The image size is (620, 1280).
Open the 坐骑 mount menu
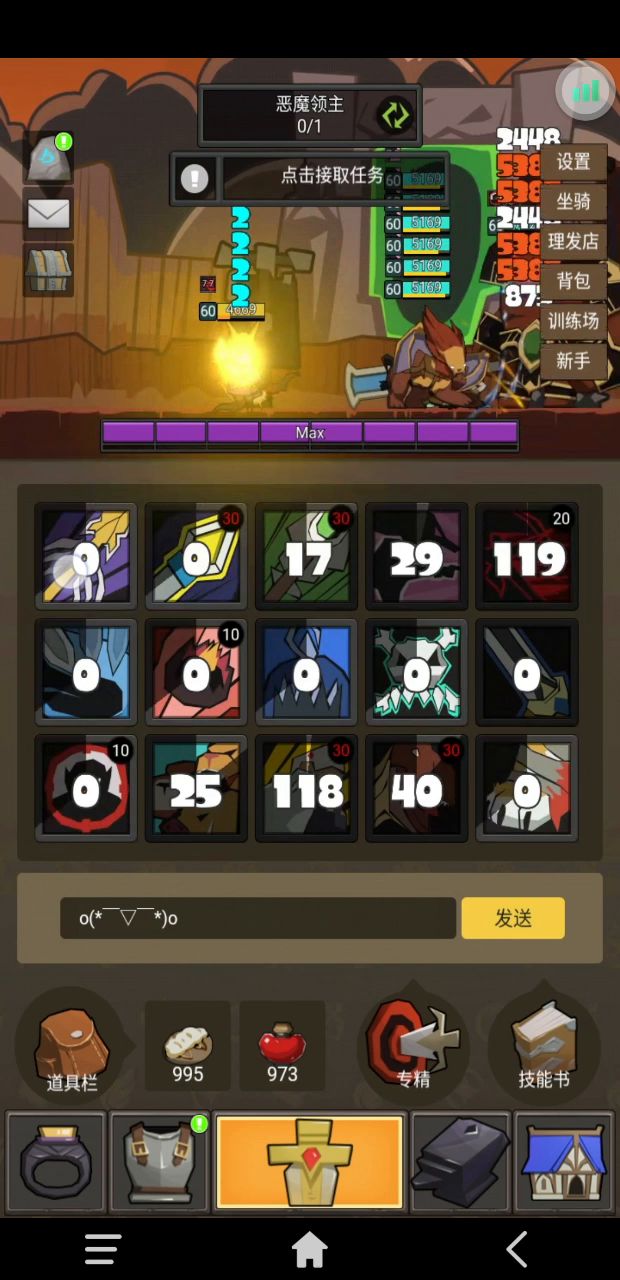tap(574, 201)
